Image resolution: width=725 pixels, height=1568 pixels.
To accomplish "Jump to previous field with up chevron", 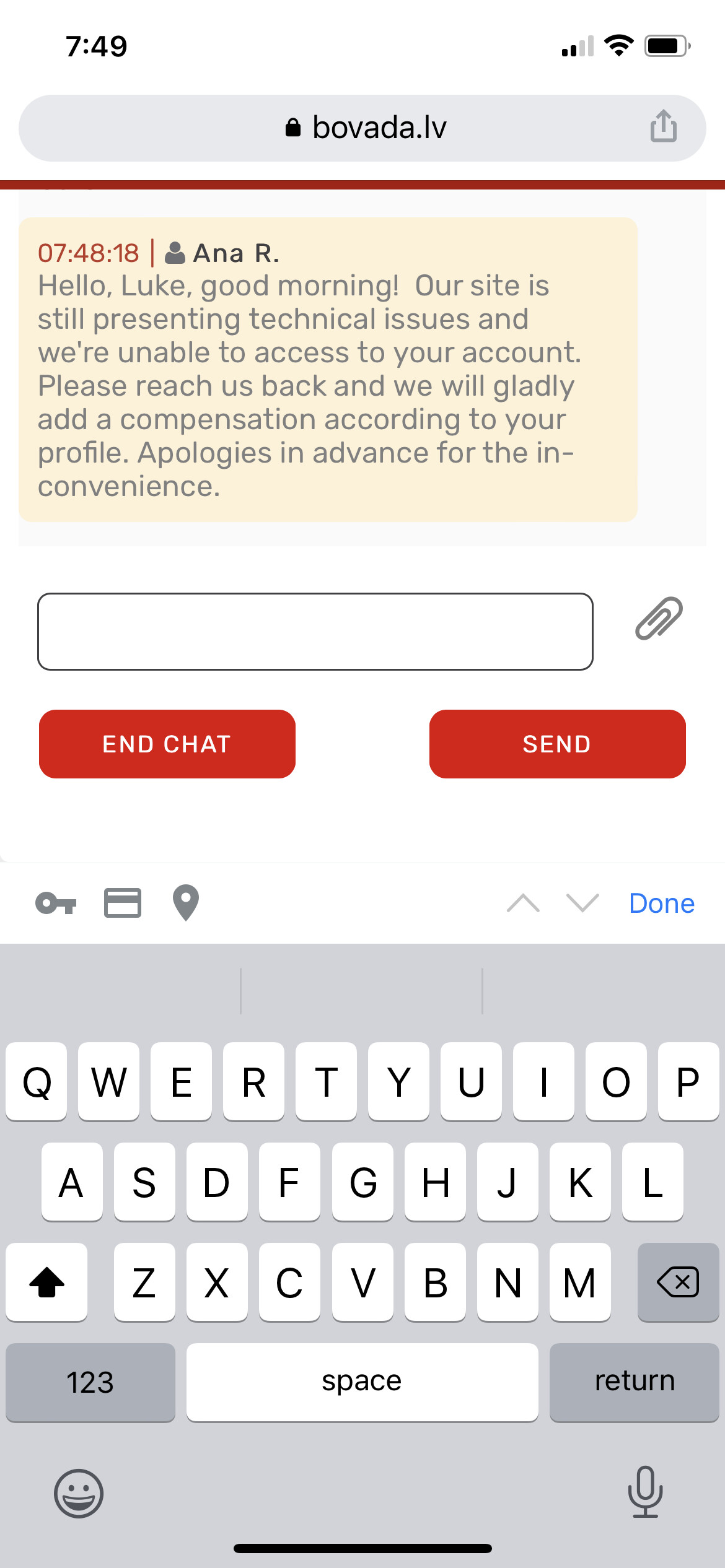I will click(523, 903).
